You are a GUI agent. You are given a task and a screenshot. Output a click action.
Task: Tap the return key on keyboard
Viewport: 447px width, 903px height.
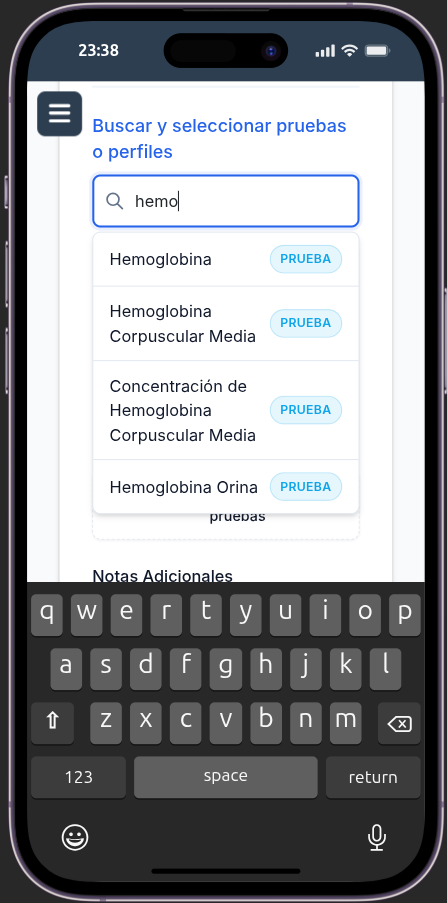[x=373, y=777]
